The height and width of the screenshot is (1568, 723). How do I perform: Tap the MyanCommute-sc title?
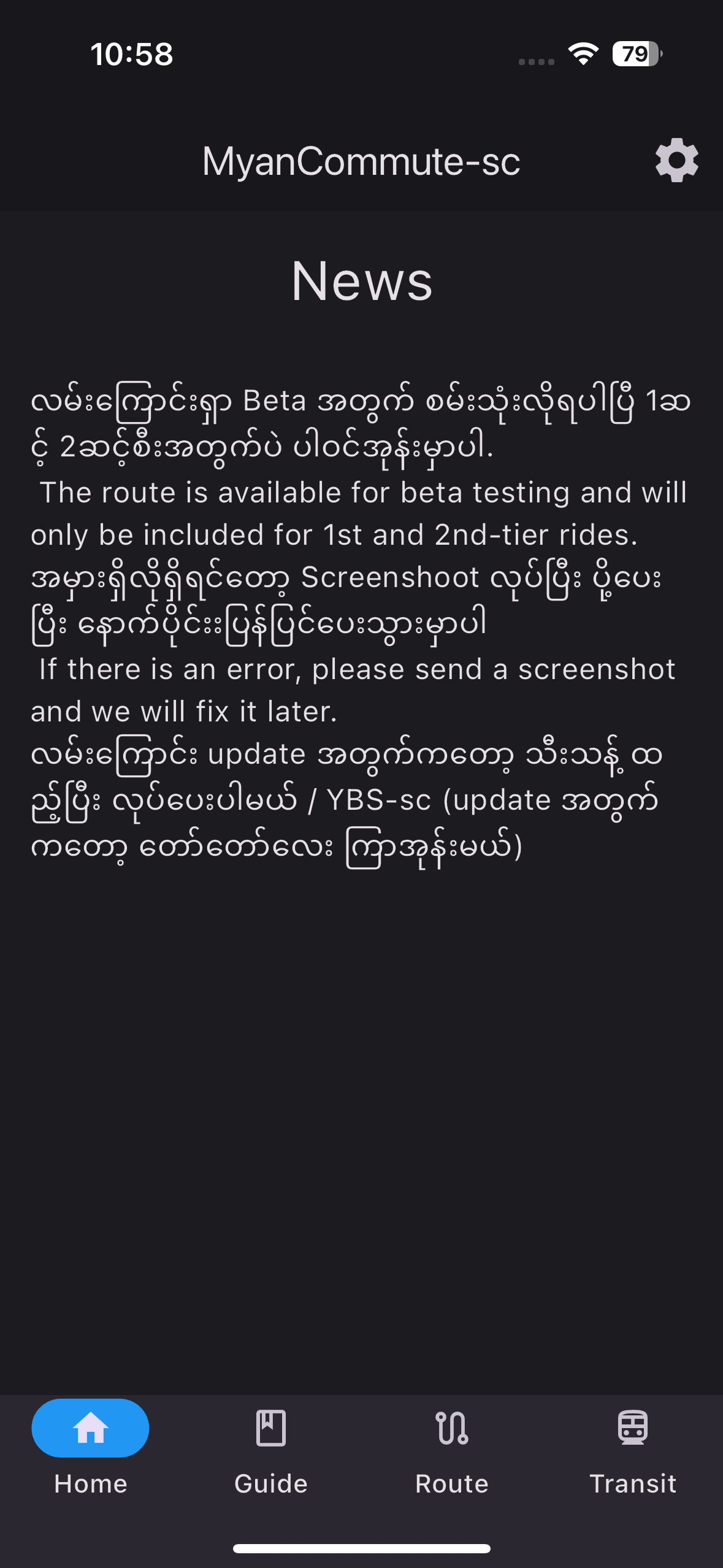pyautogui.click(x=361, y=161)
